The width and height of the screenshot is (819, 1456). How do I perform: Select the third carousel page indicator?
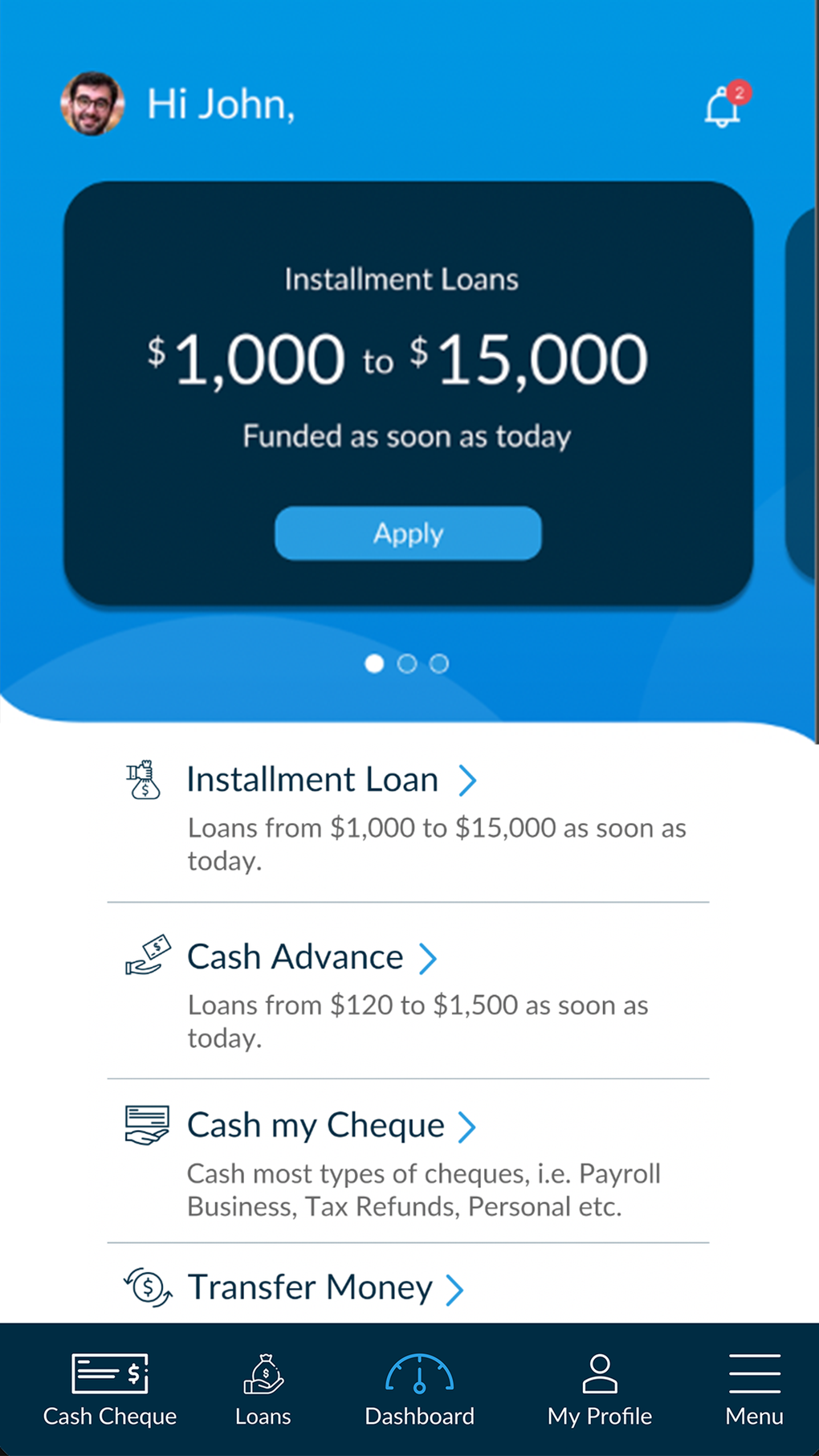pyautogui.click(x=439, y=664)
